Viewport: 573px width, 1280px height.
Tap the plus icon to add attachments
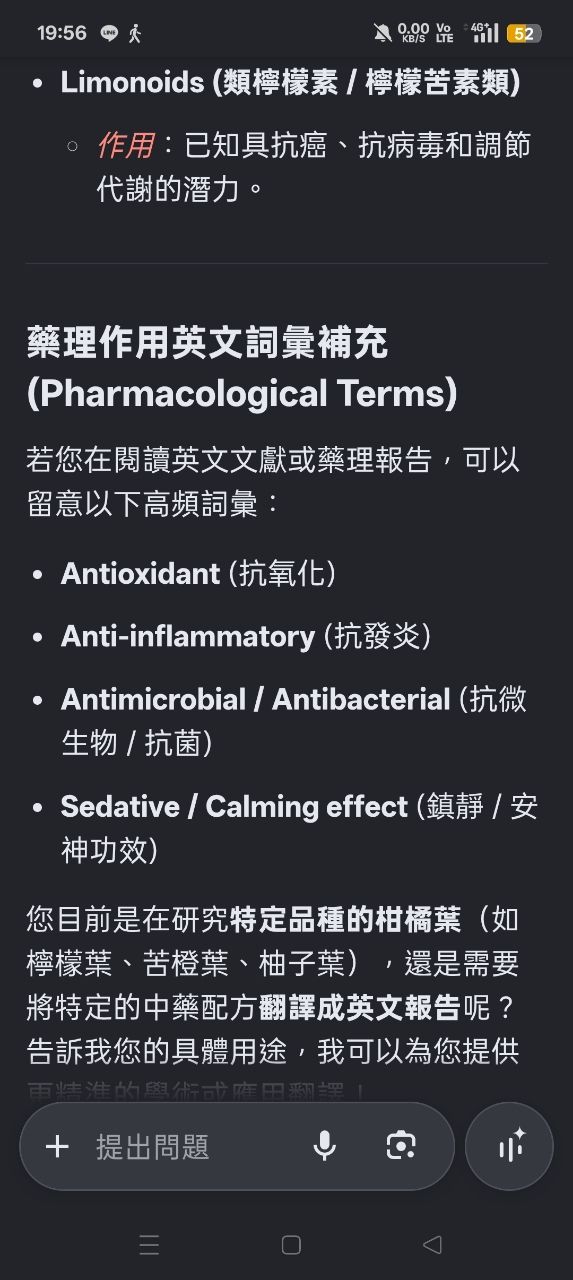coord(57,1146)
